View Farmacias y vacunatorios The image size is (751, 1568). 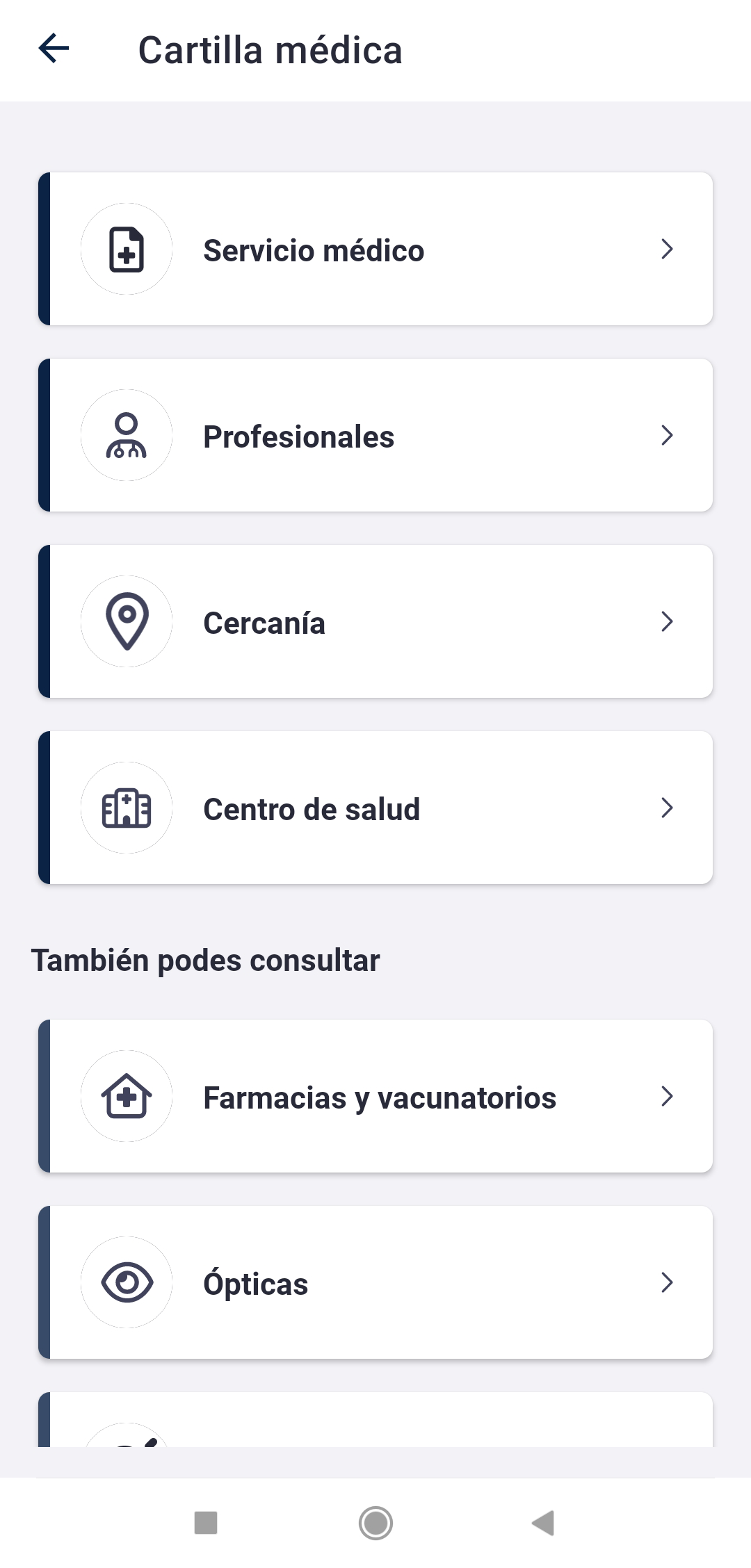[x=375, y=1097]
